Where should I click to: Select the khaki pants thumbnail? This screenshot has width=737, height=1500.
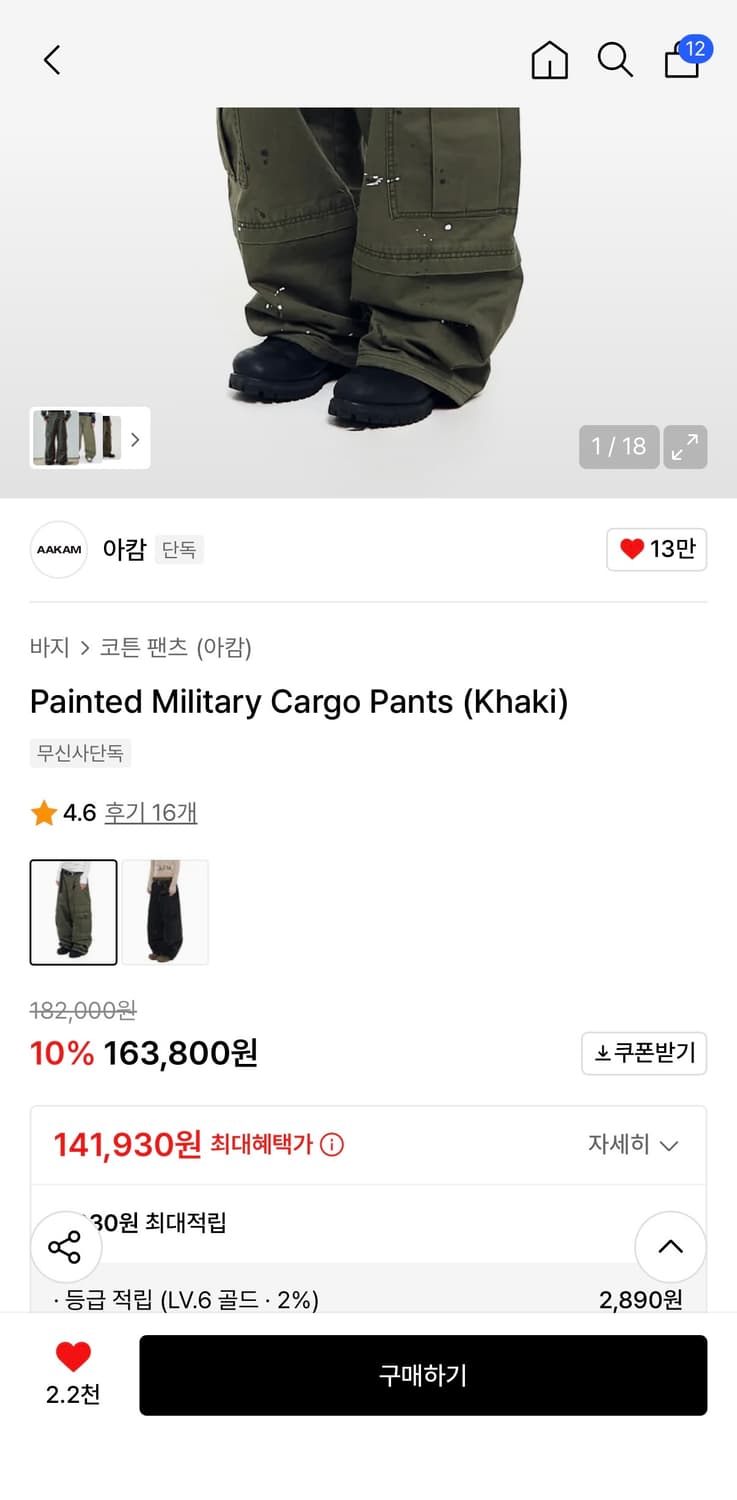click(74, 912)
